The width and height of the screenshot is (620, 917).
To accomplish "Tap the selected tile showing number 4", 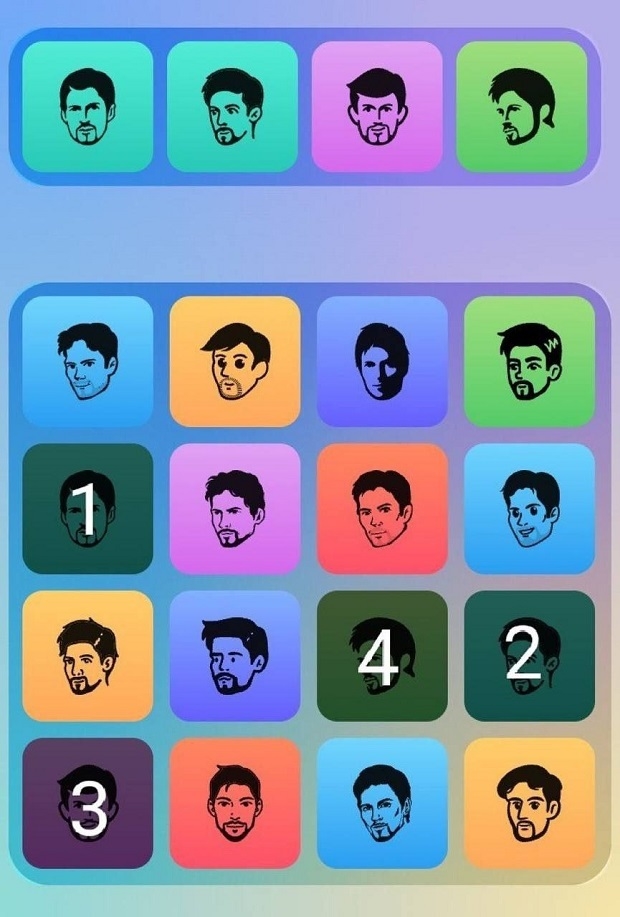I will tap(382, 655).
